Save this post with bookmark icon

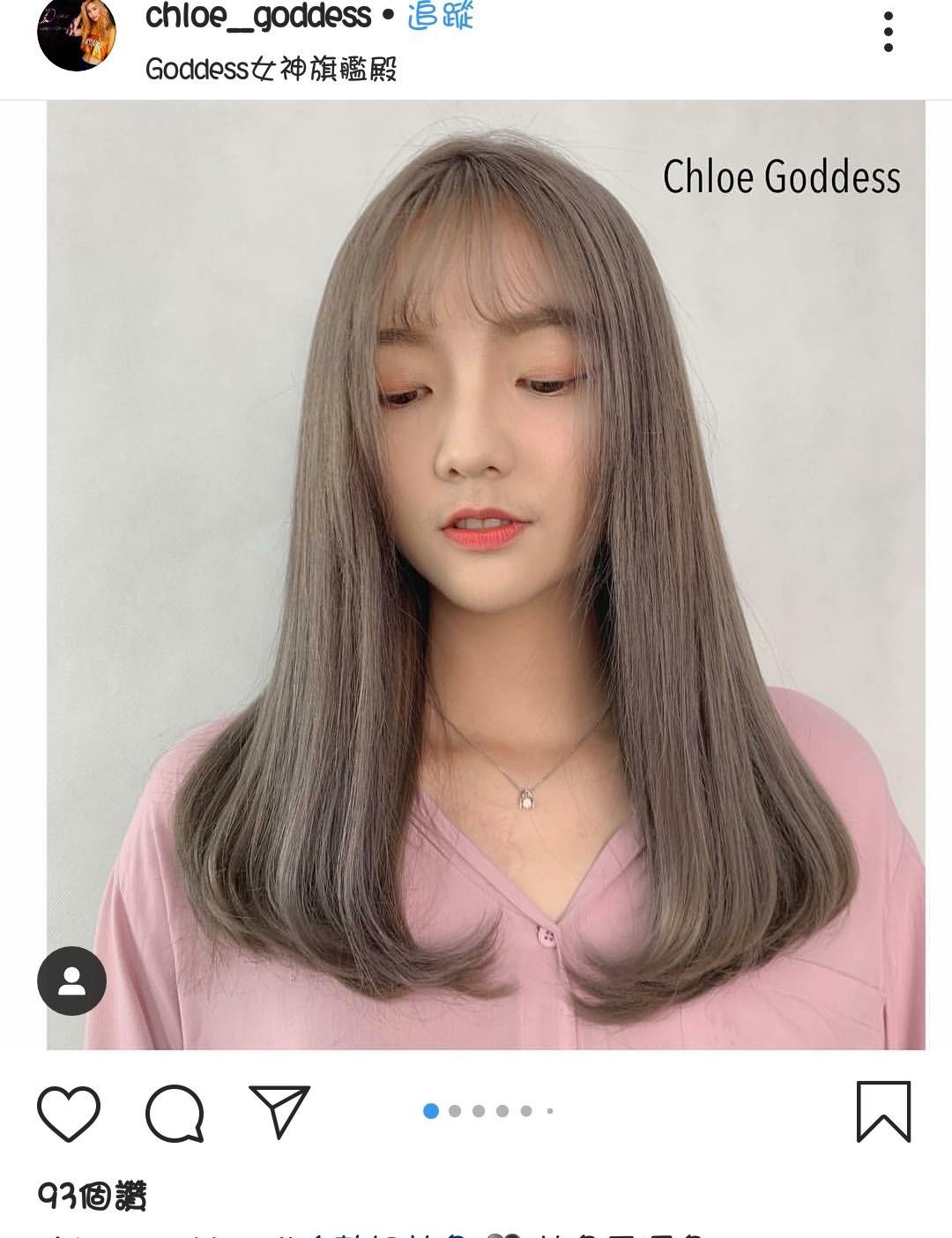tap(883, 1111)
